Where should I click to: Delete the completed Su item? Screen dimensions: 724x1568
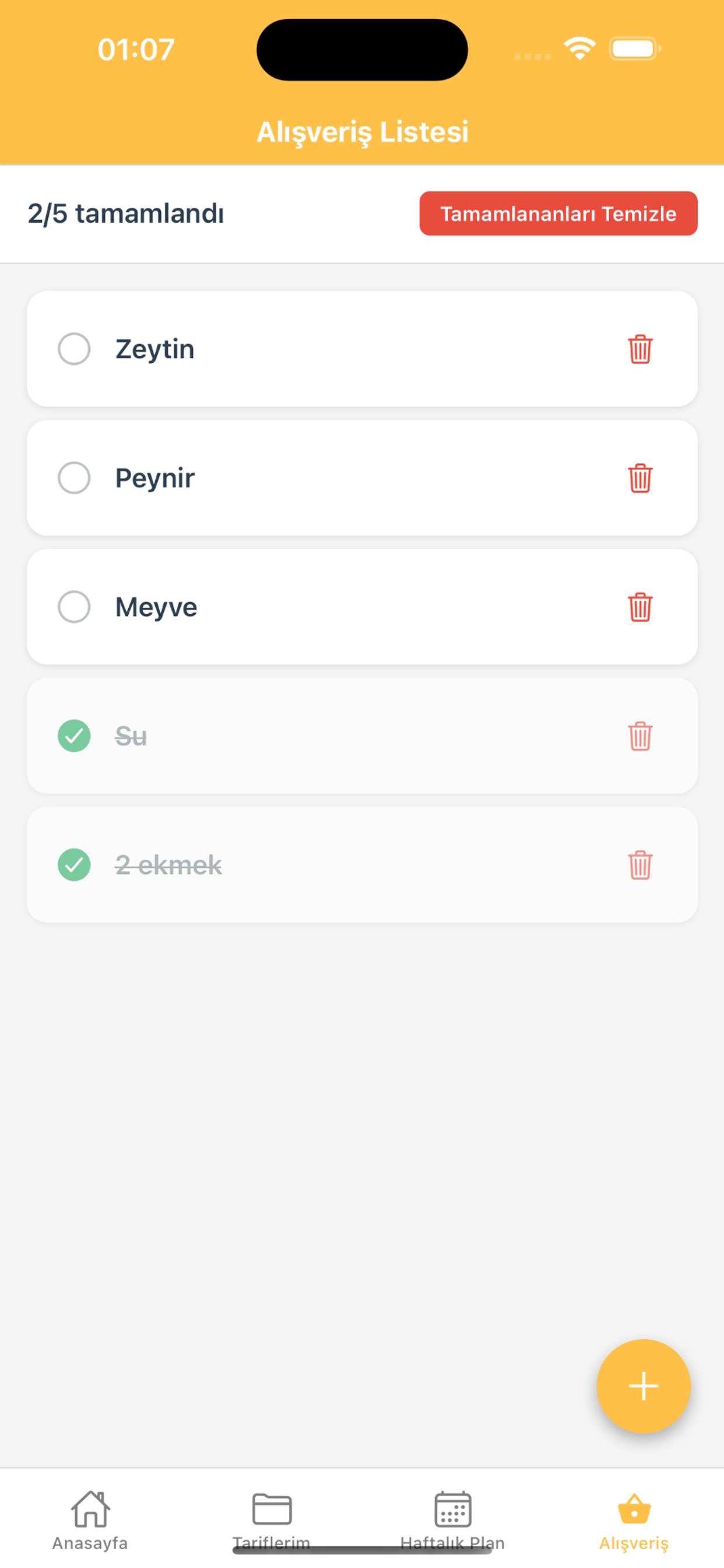click(639, 736)
